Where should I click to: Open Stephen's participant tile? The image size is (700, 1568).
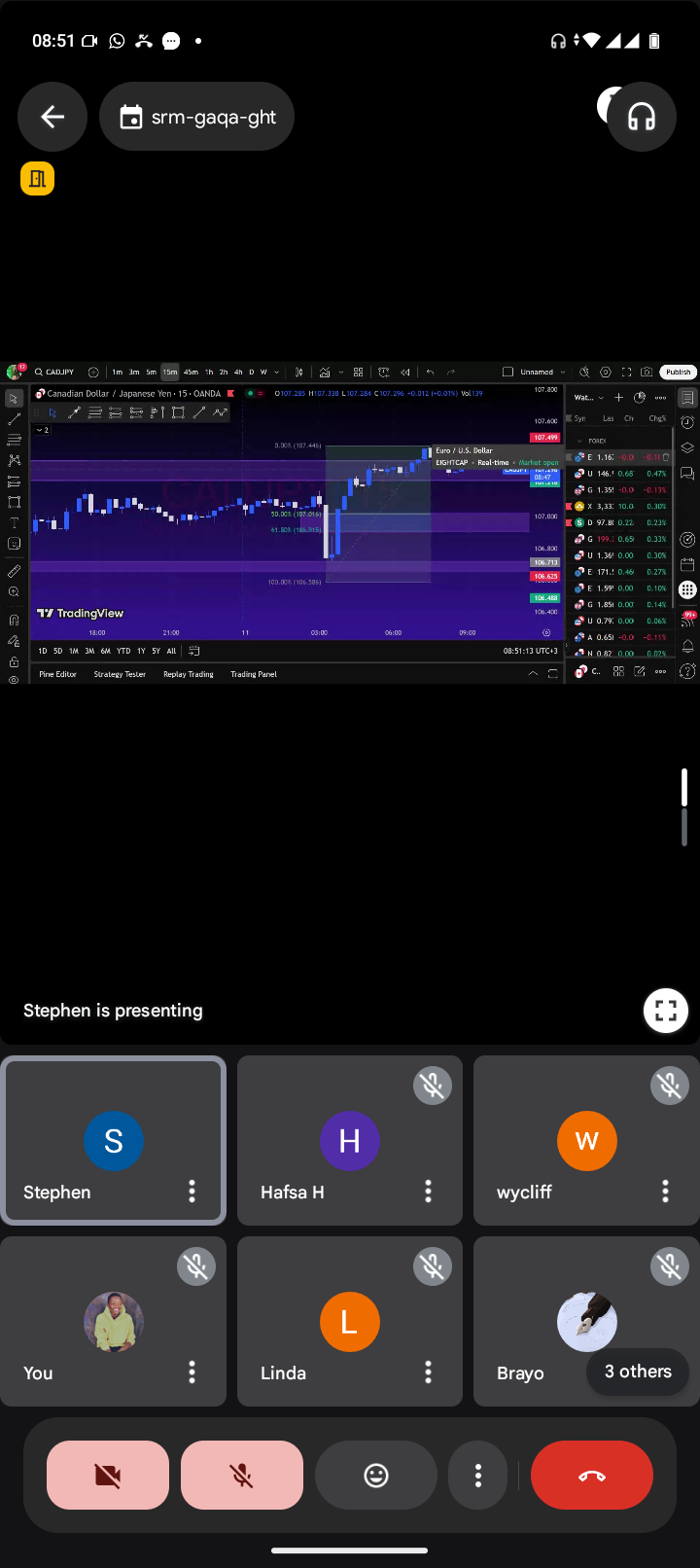114,1139
